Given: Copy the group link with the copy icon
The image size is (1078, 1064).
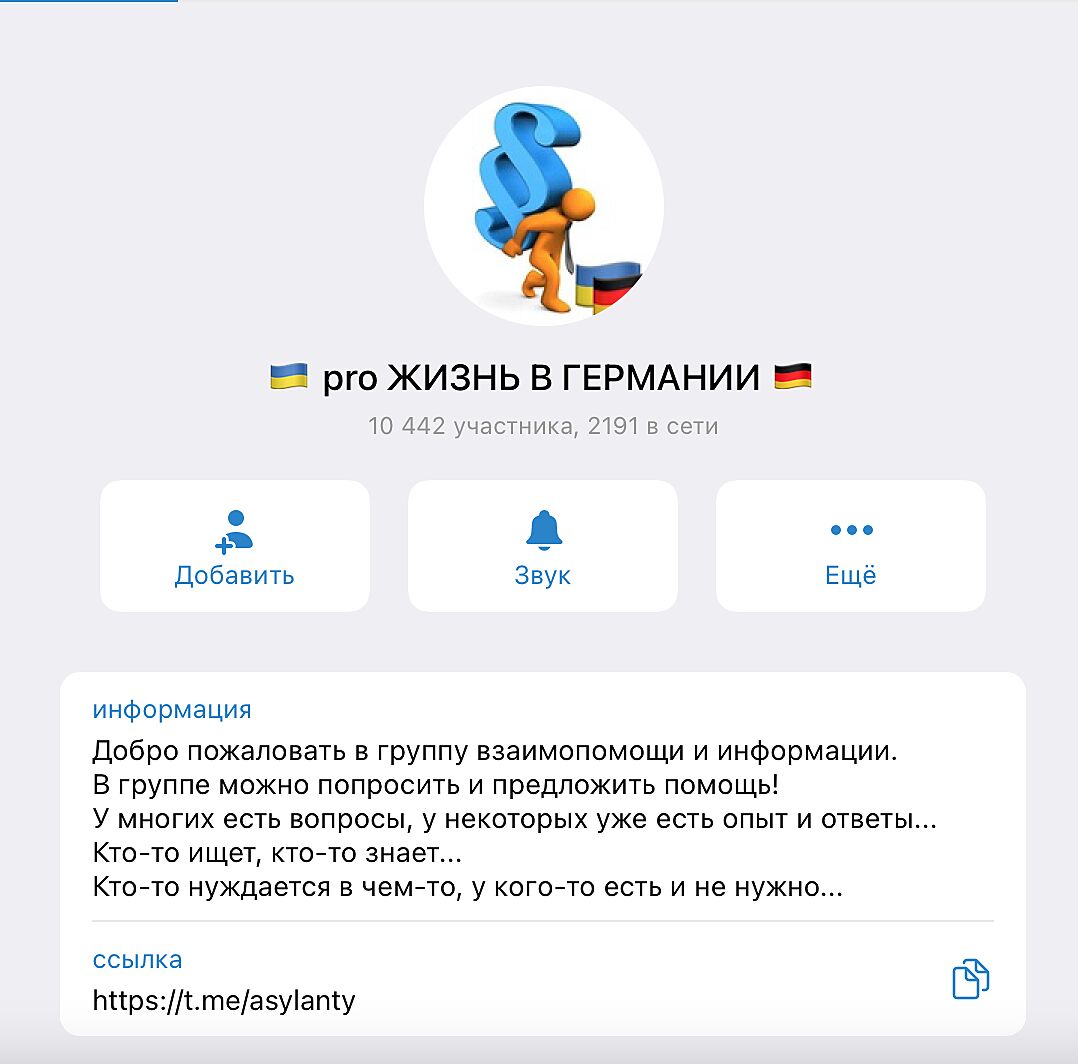Looking at the screenshot, I should 970,979.
